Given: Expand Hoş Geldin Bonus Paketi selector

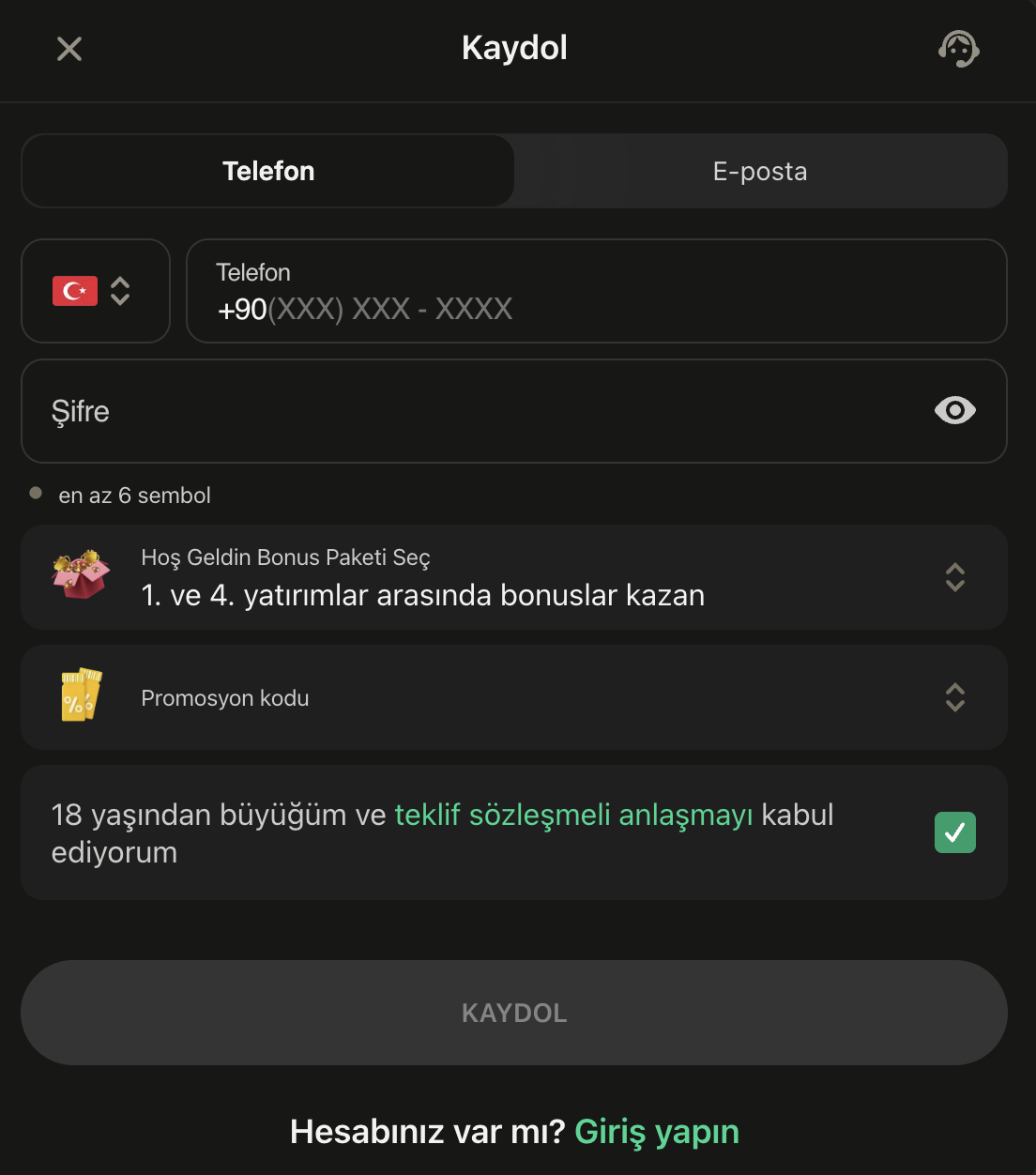Looking at the screenshot, I should (513, 577).
